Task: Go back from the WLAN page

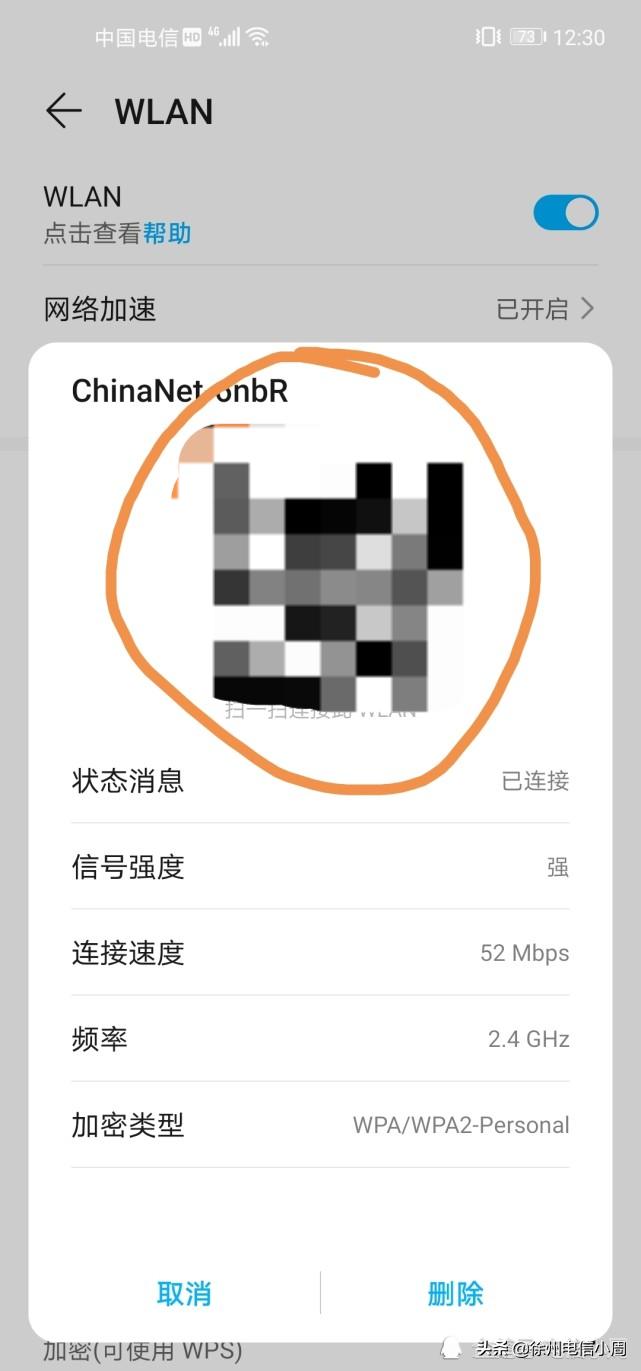Action: click(64, 111)
